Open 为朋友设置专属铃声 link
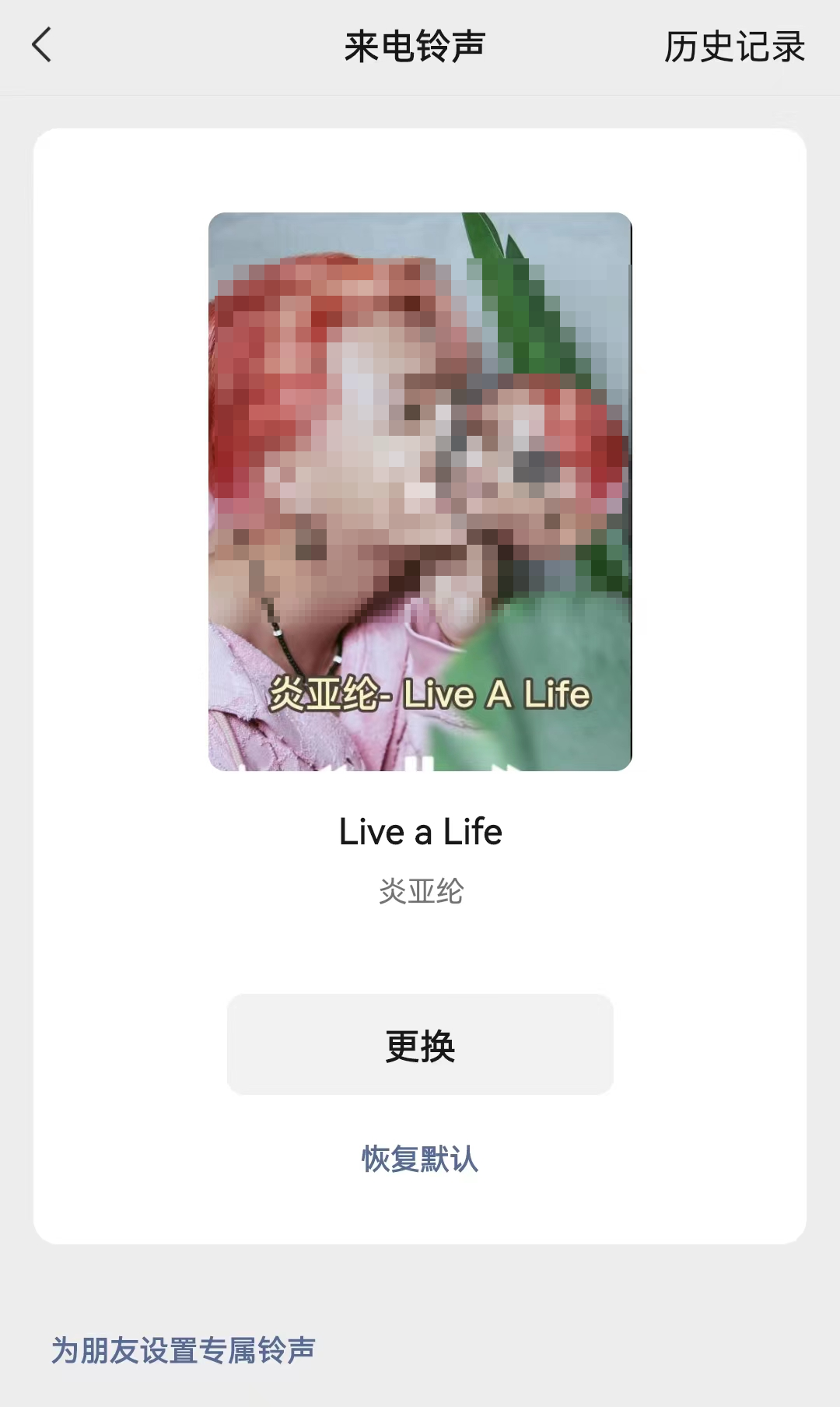The height and width of the screenshot is (1407, 840). coord(183,1350)
